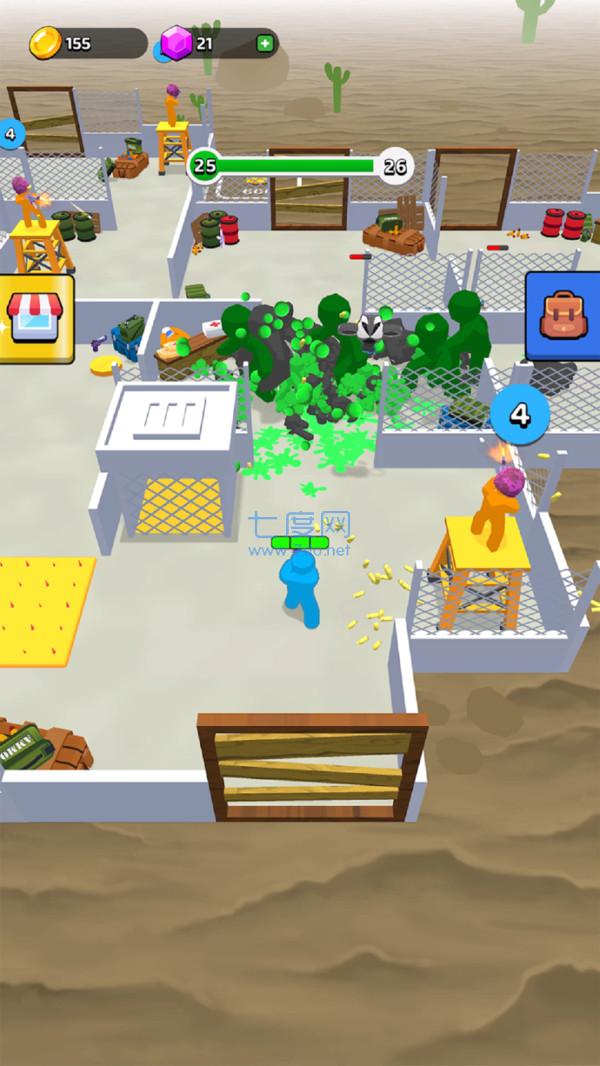Add more purple gems
Screen dimensions: 600x1066
[264, 43]
